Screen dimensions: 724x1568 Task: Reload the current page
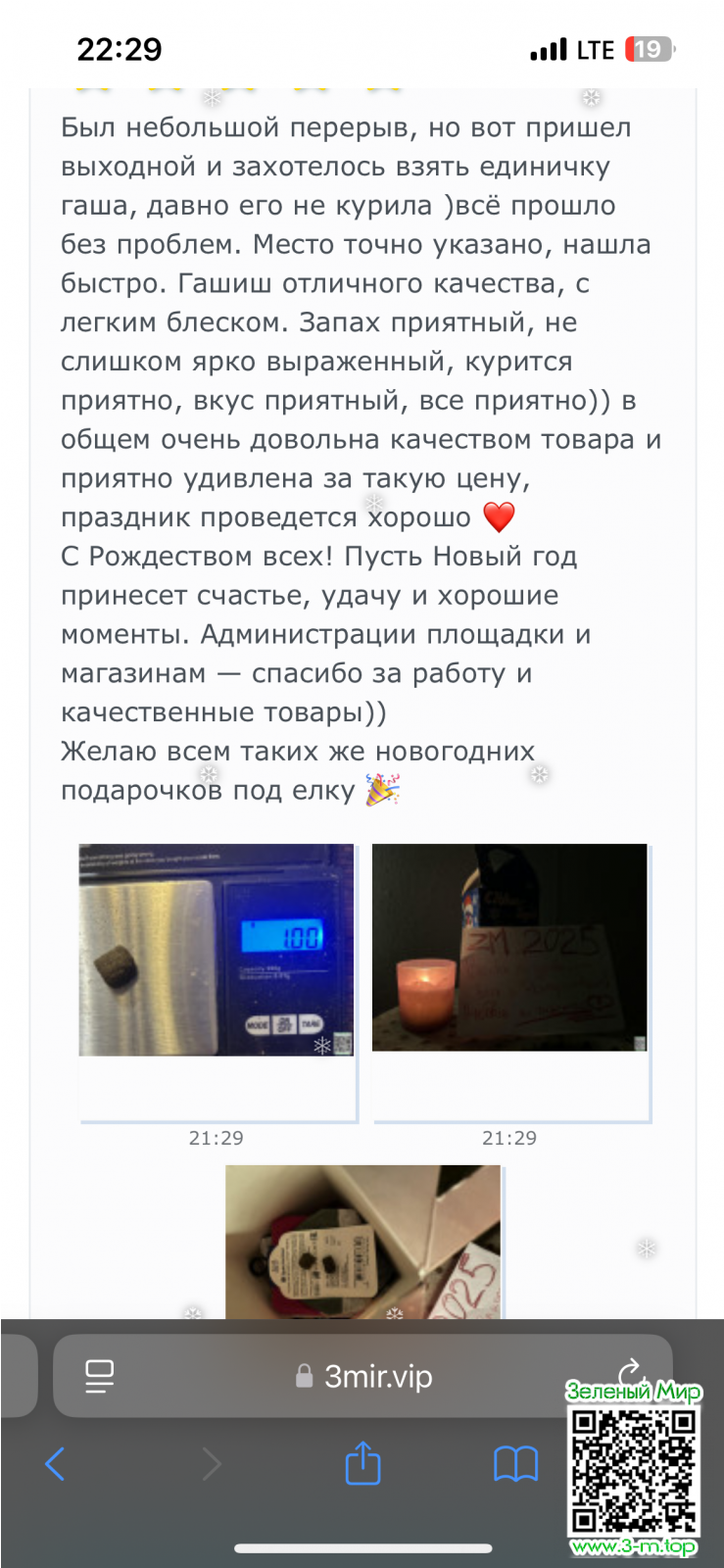(x=632, y=1370)
